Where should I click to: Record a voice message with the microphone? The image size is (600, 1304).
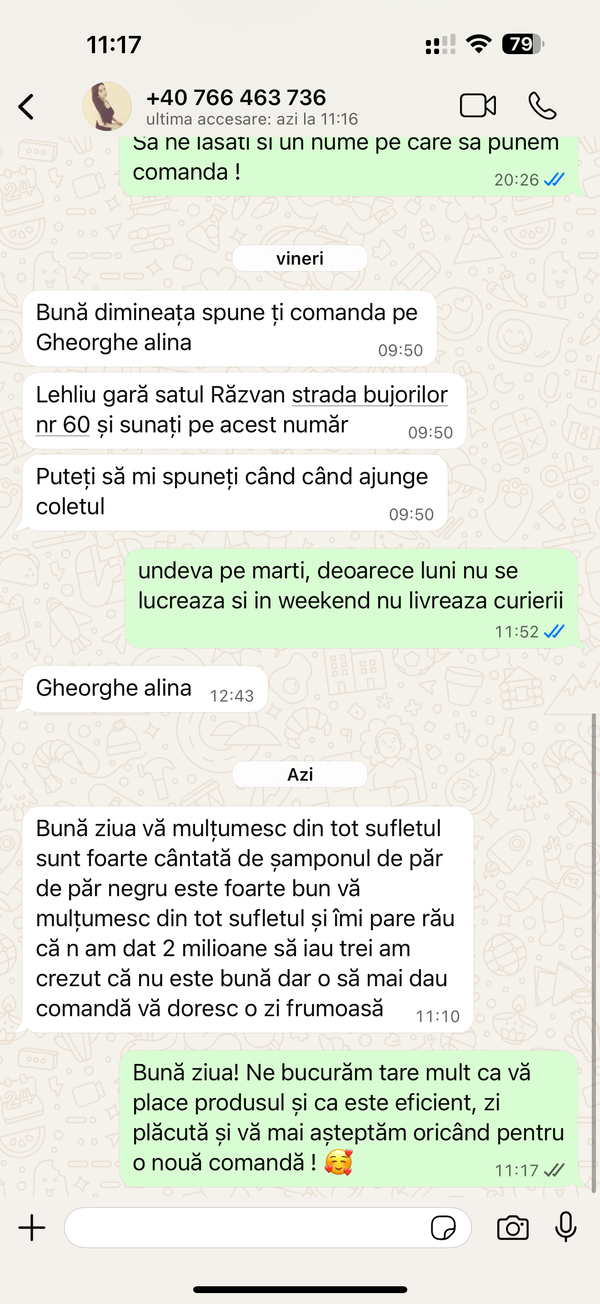point(566,1227)
